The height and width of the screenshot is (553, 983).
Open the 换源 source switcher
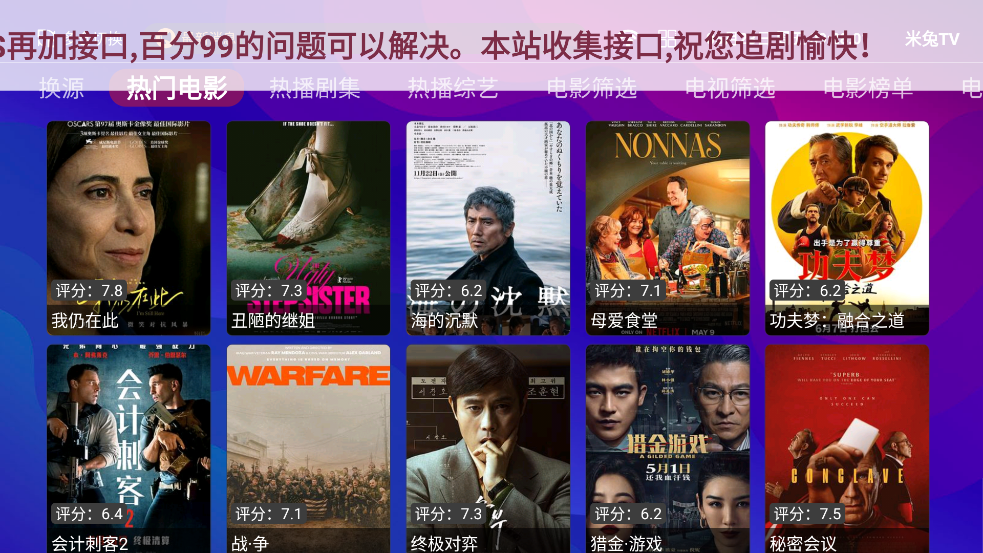(62, 89)
